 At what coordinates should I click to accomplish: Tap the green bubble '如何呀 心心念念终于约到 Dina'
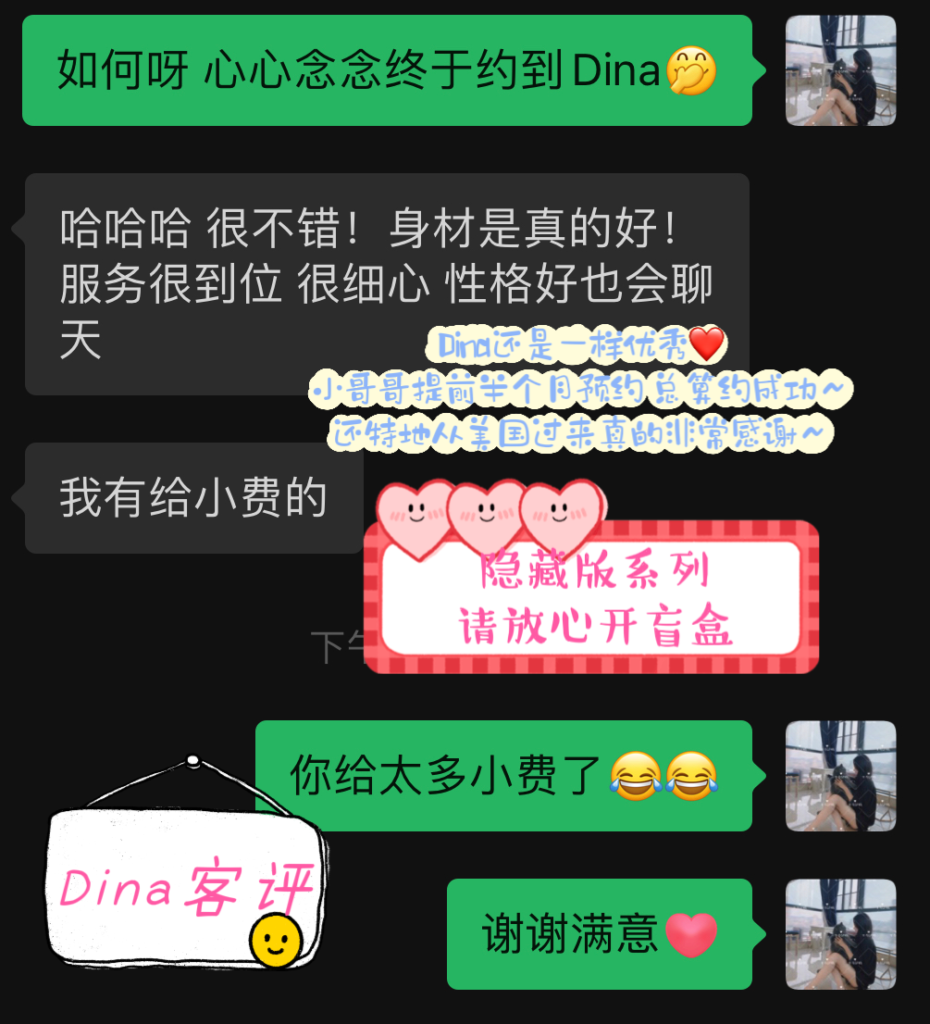pos(390,72)
